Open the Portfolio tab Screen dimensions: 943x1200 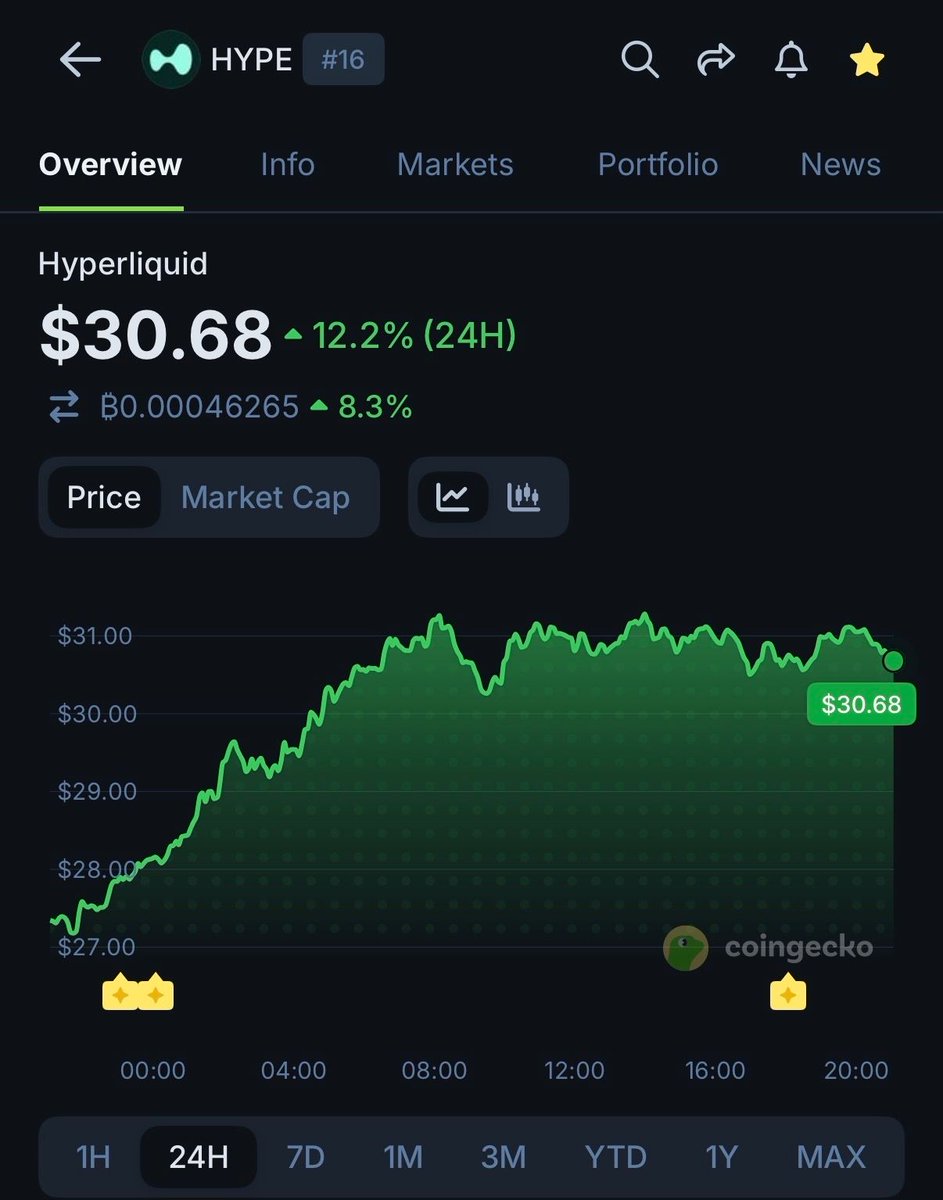[x=657, y=164]
